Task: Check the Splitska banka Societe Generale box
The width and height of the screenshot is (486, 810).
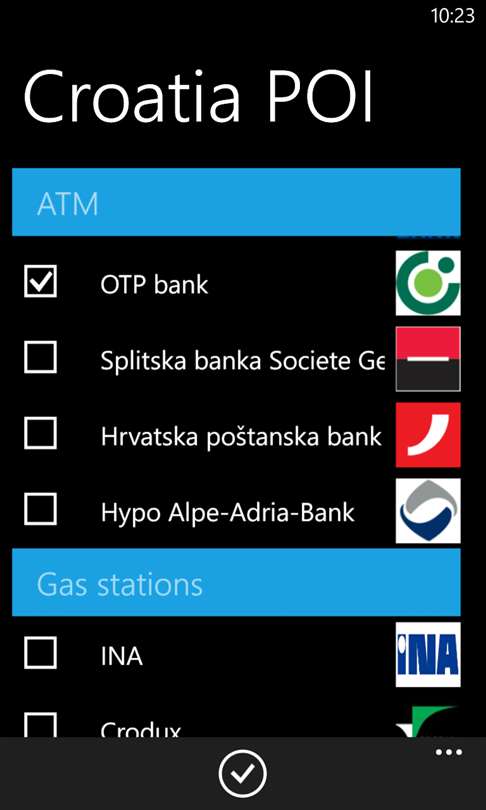Action: pos(40,357)
